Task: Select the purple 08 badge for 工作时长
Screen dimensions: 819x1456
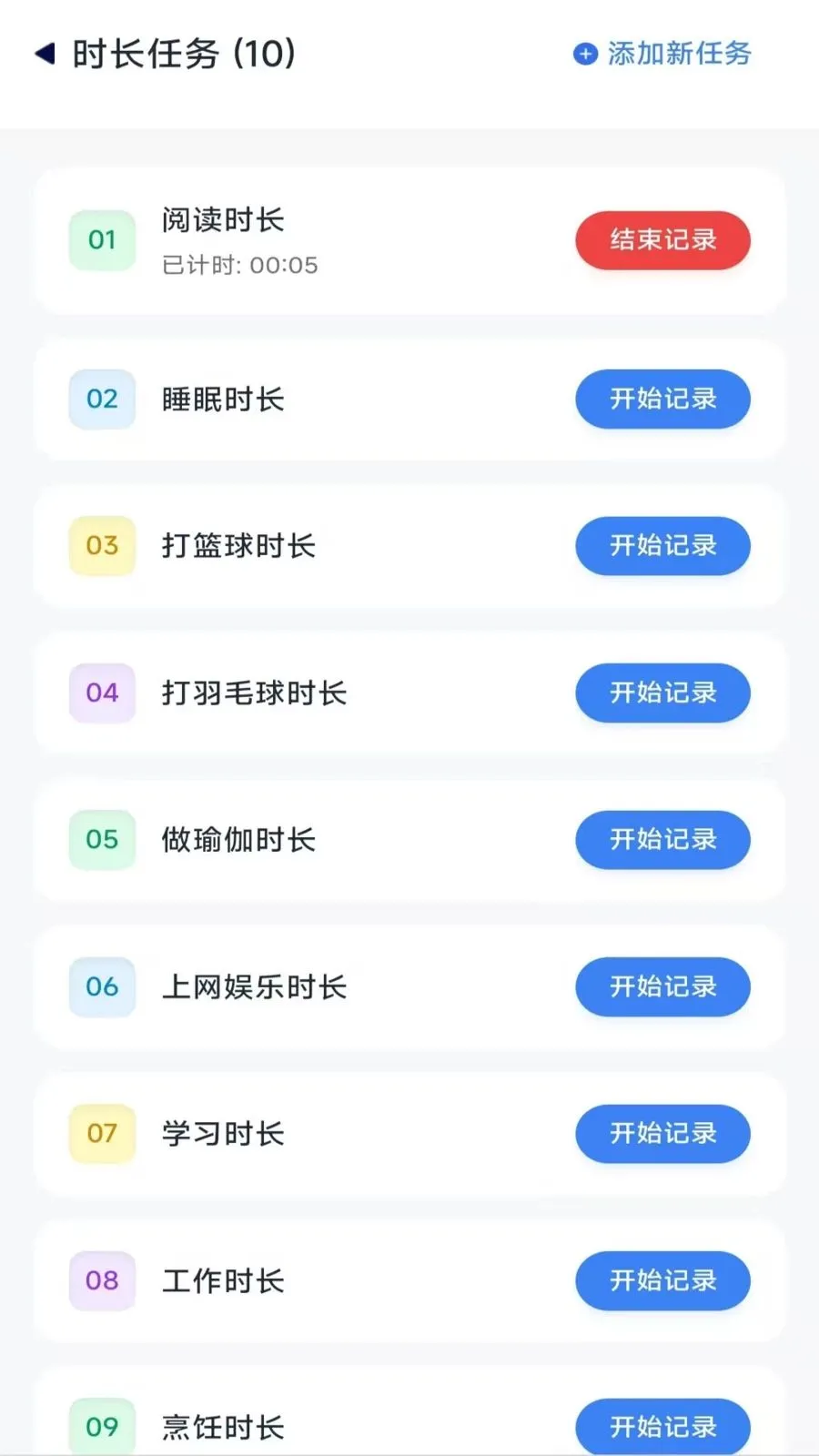Action: point(101,1281)
